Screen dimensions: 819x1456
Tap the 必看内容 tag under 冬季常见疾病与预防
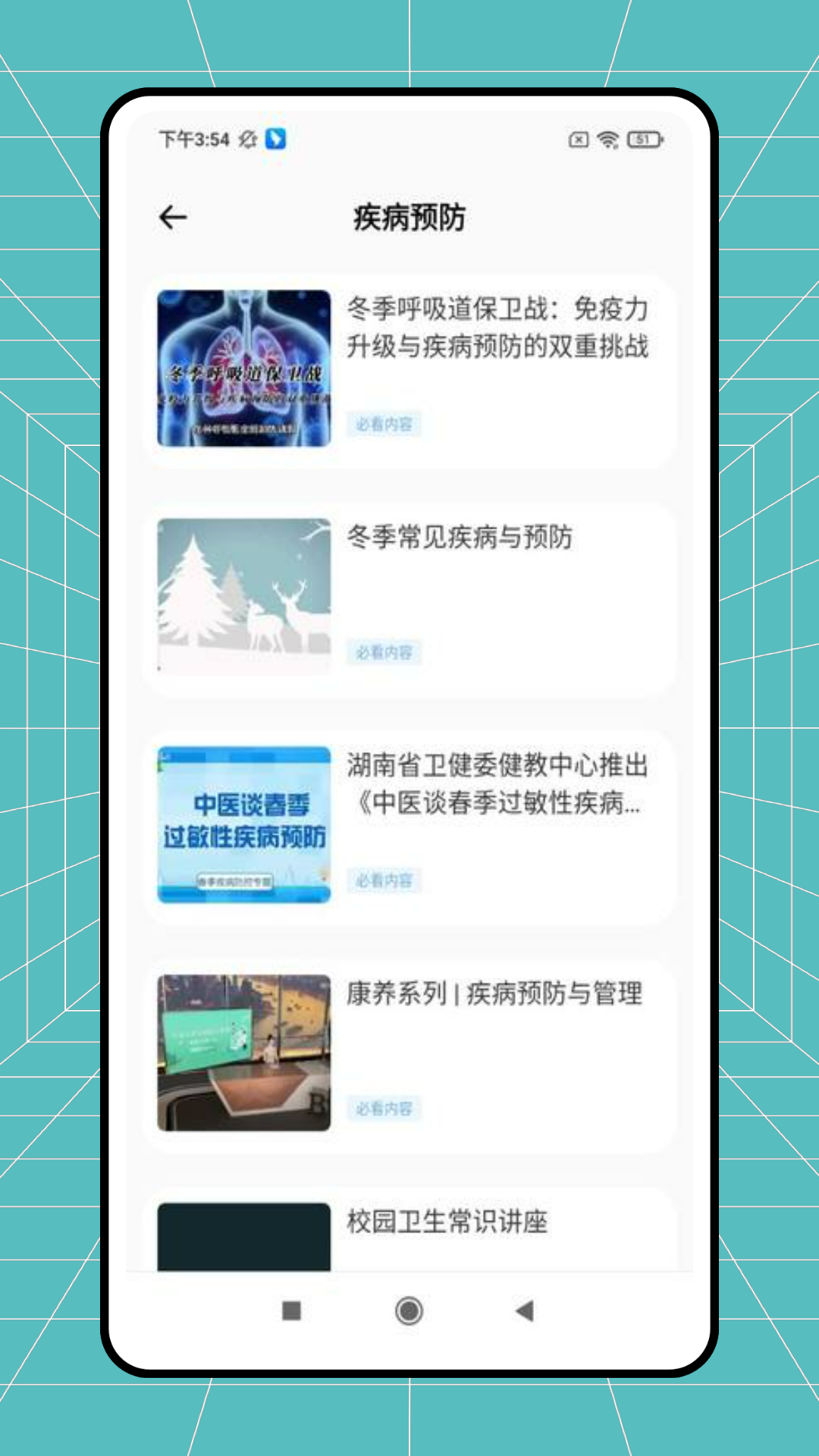(384, 652)
